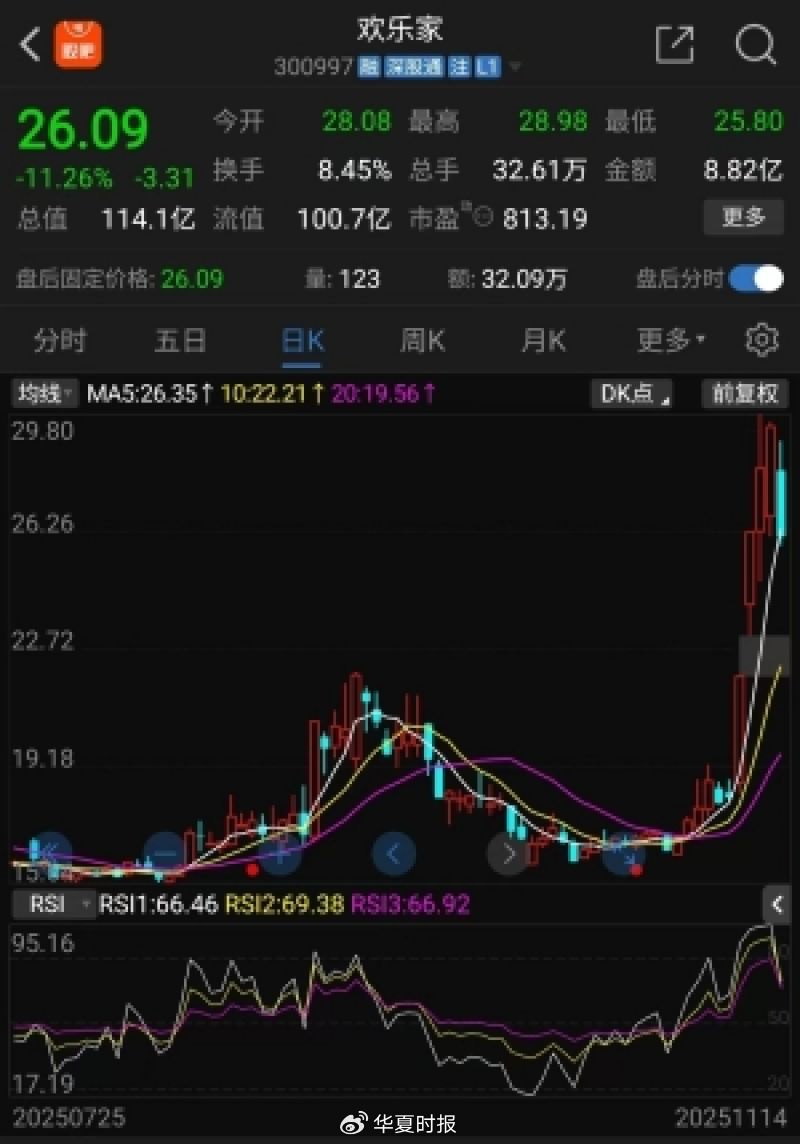Switch to the 分时 tab
The height and width of the screenshot is (1144, 800).
click(x=62, y=340)
